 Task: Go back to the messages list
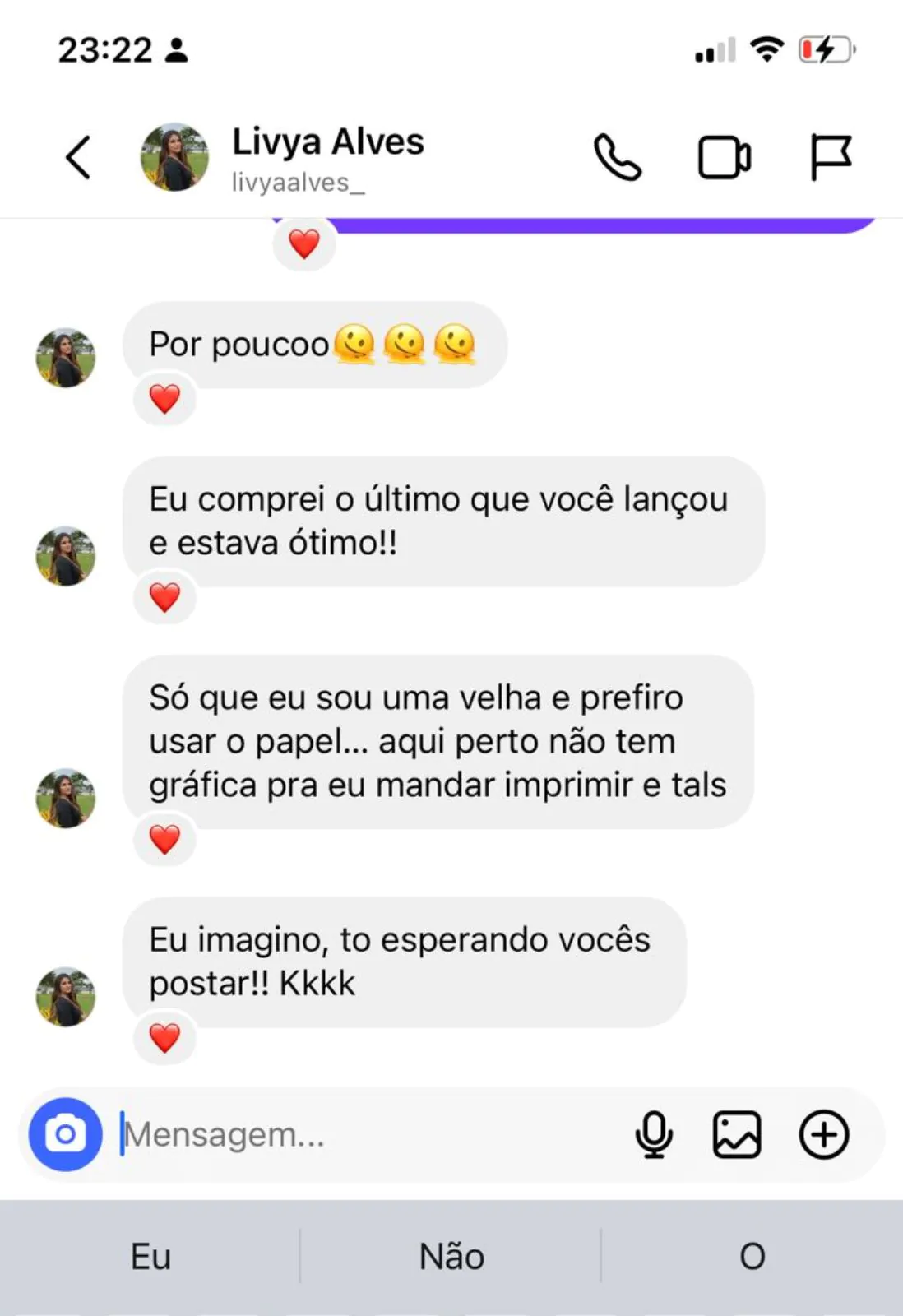pyautogui.click(x=78, y=157)
